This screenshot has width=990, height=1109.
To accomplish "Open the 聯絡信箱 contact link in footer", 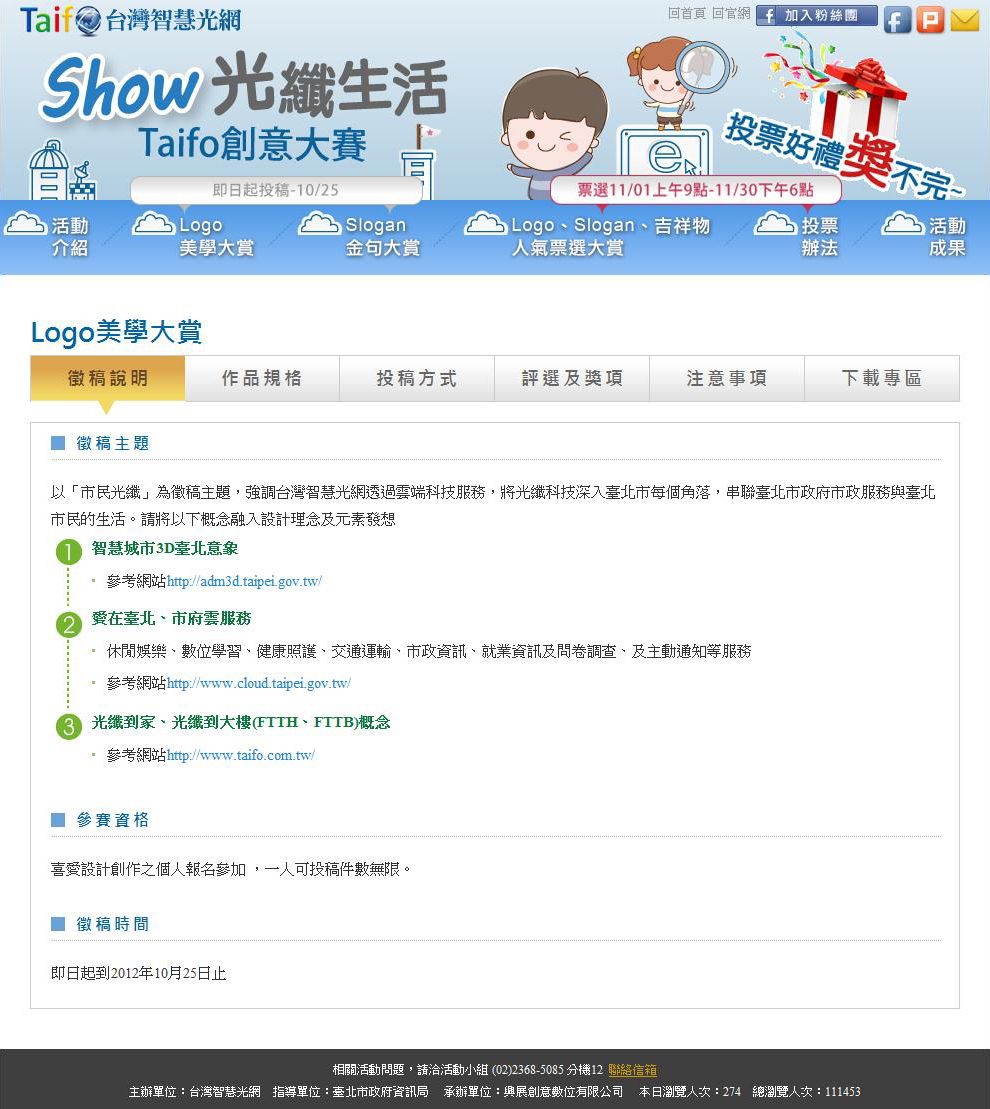I will click(x=632, y=1070).
